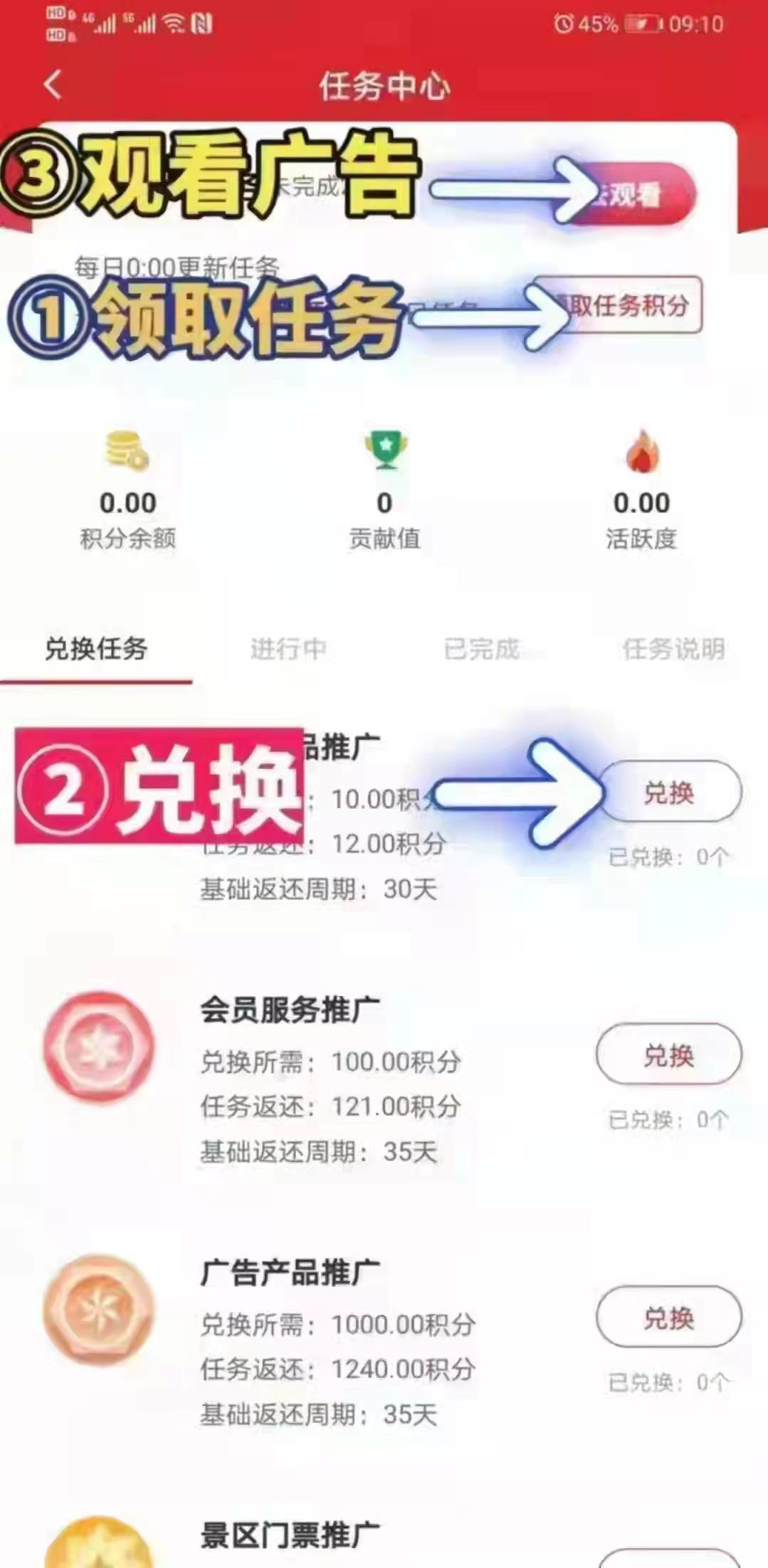The width and height of the screenshot is (768, 1568).
Task: View the 任务说明 tab
Action: (673, 649)
